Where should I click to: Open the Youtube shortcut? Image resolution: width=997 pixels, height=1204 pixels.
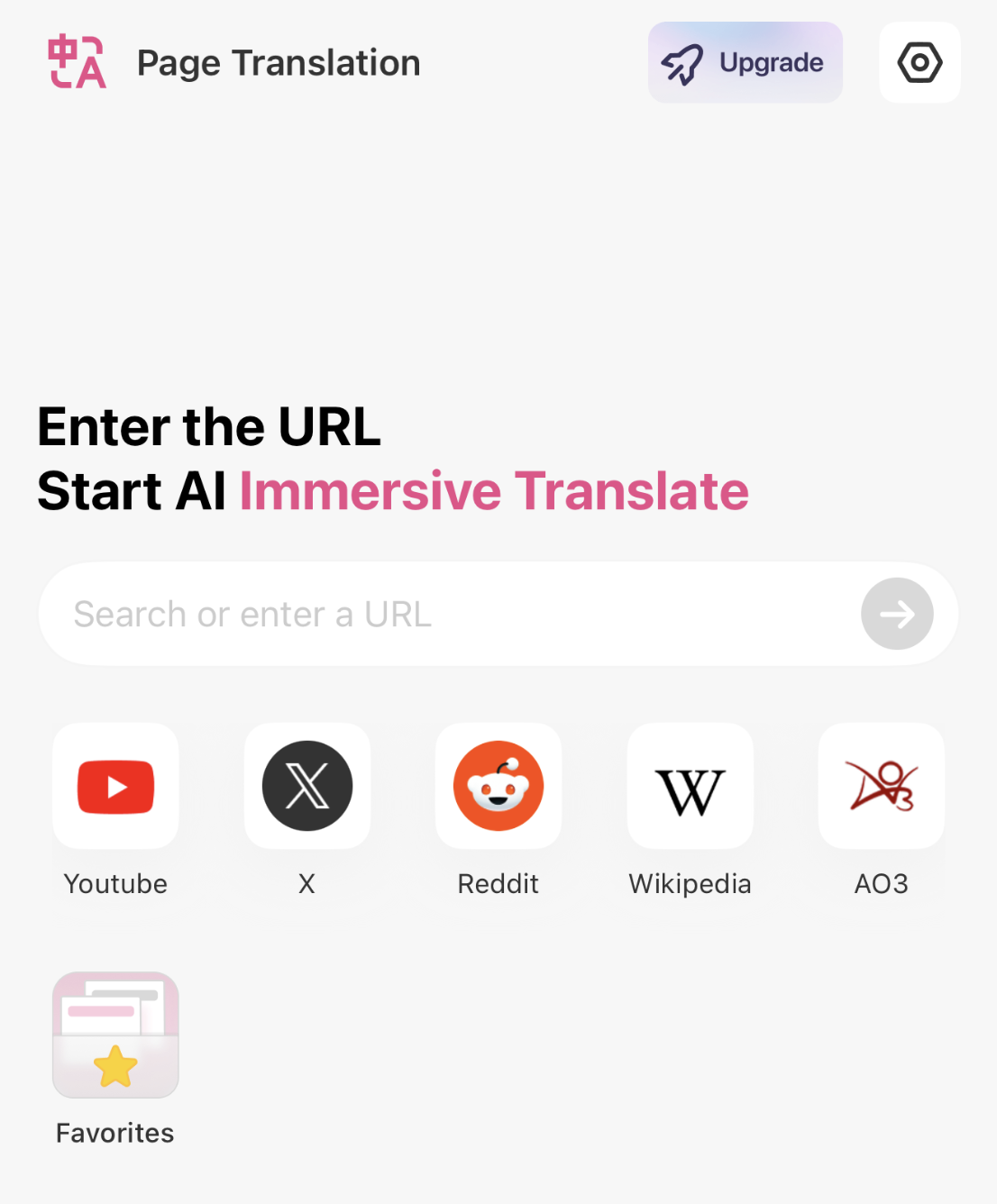(115, 787)
